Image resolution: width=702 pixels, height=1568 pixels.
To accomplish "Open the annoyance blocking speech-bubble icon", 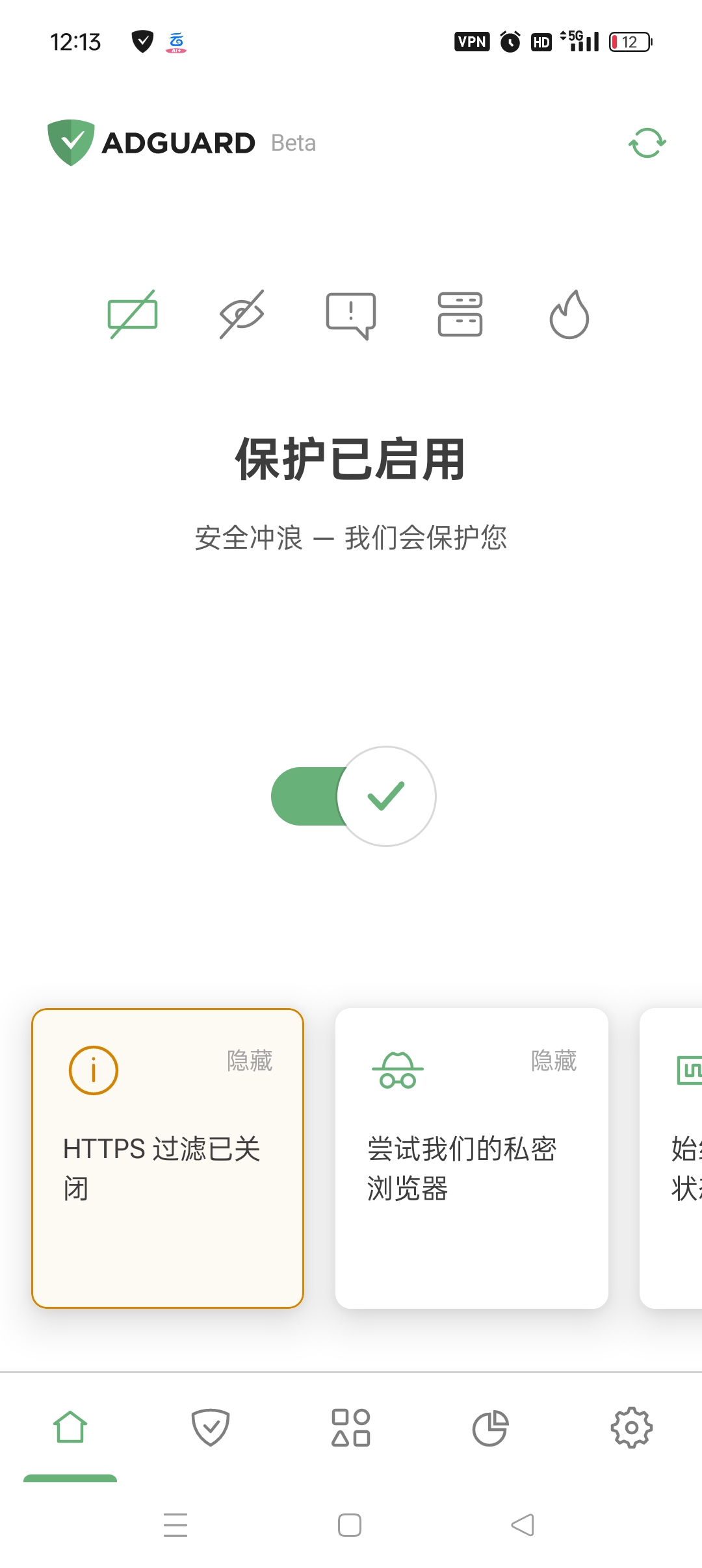I will pos(351,315).
